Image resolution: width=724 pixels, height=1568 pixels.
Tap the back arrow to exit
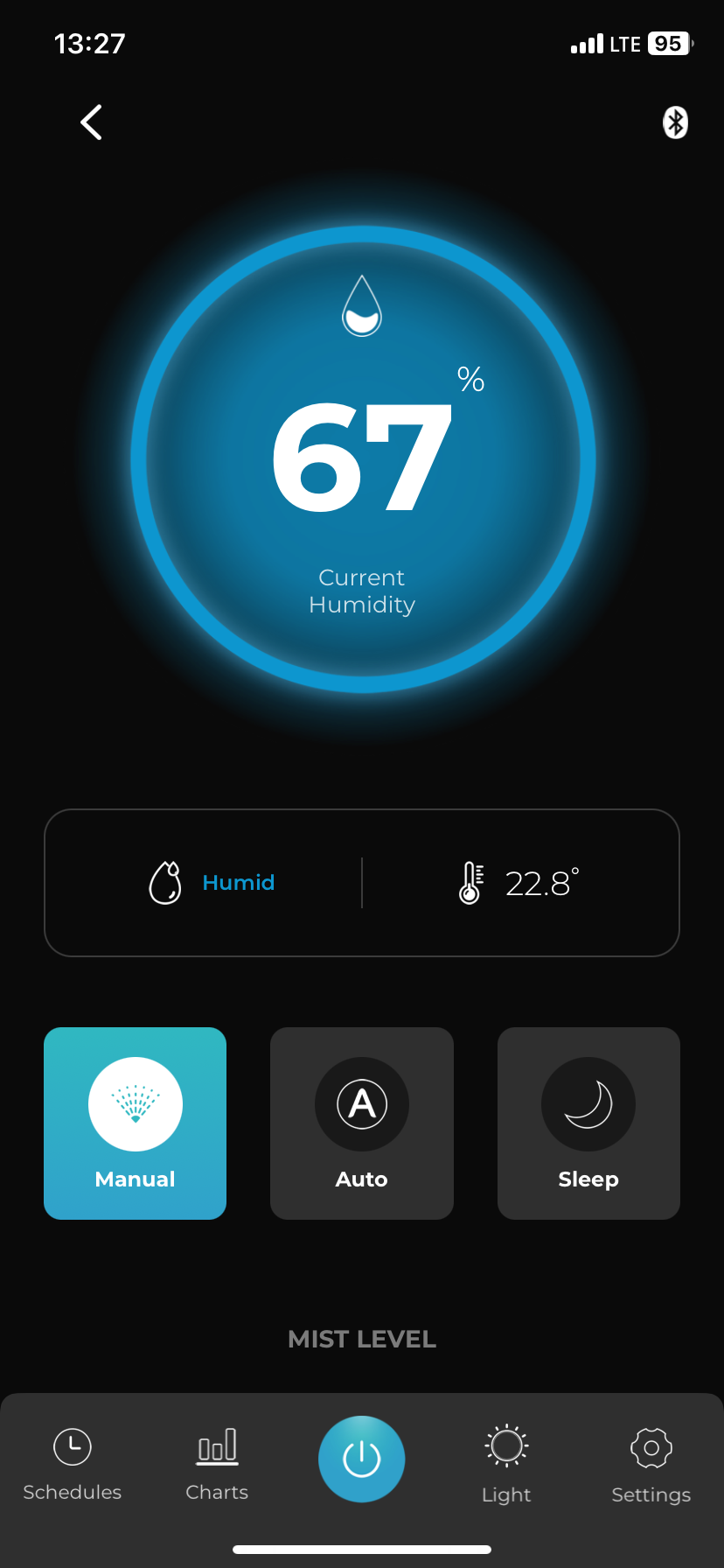91,122
